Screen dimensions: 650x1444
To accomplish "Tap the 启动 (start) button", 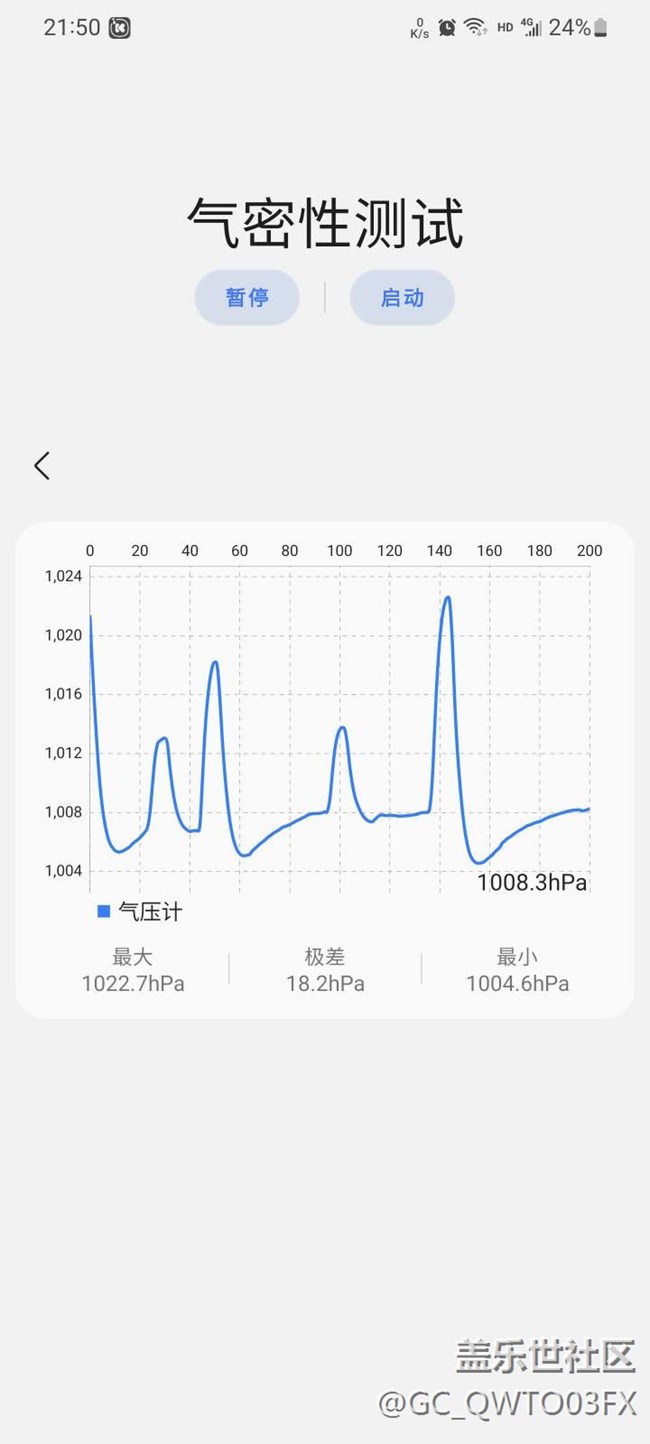I will tap(402, 297).
